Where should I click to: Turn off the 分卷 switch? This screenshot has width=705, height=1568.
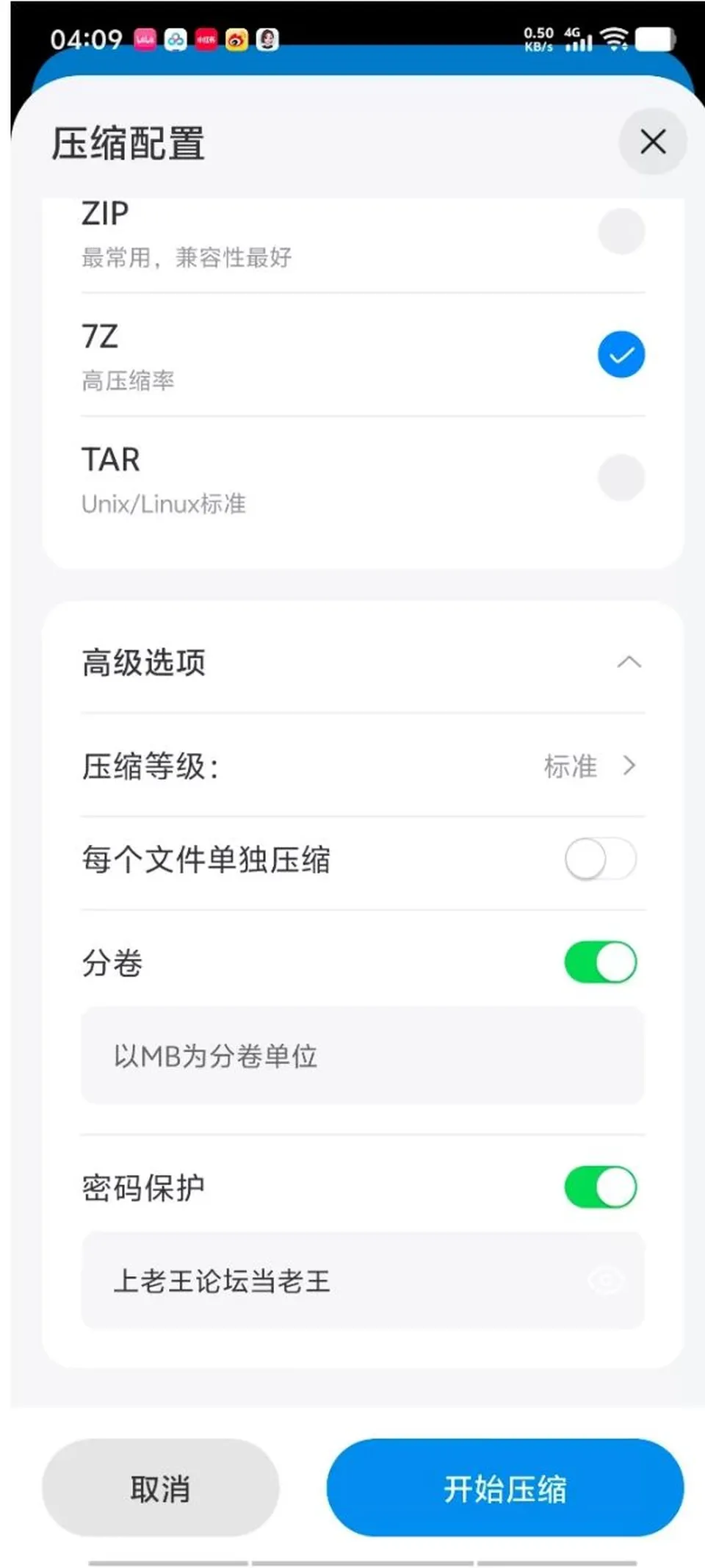click(600, 963)
